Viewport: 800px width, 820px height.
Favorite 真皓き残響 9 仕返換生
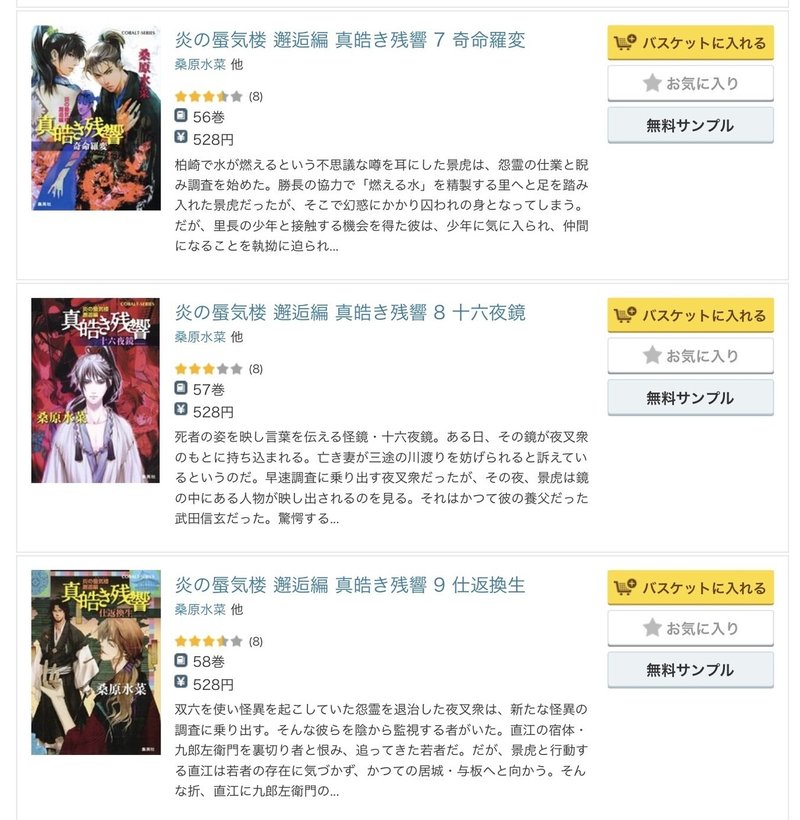690,628
